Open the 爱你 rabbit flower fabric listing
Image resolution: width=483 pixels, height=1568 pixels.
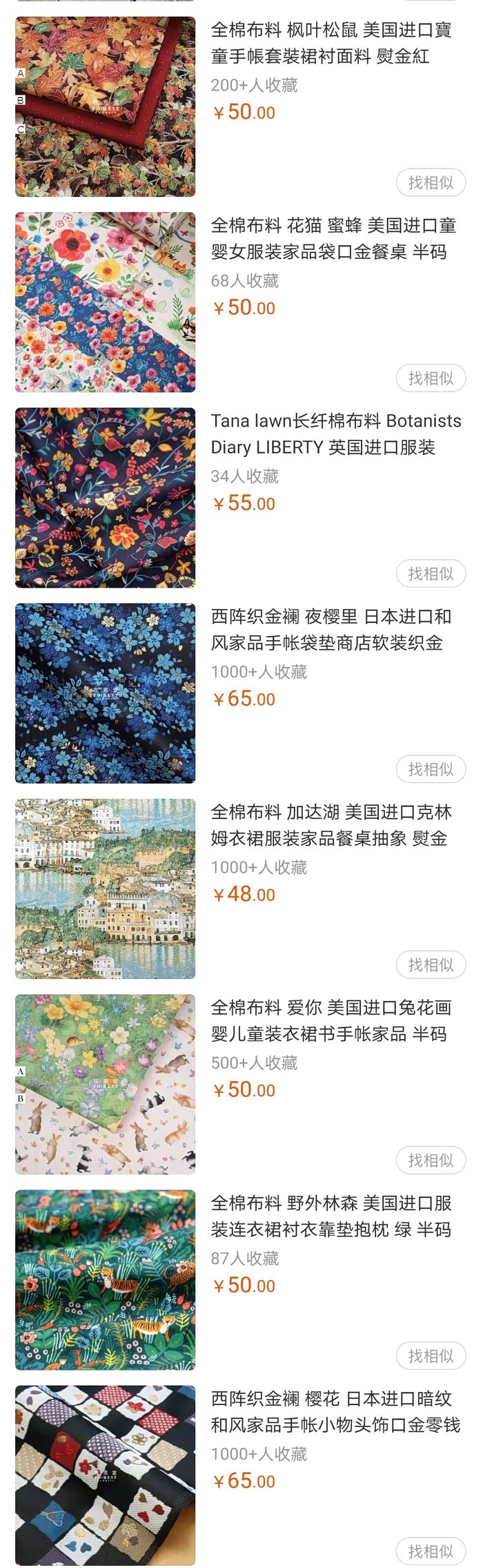click(x=331, y=1020)
